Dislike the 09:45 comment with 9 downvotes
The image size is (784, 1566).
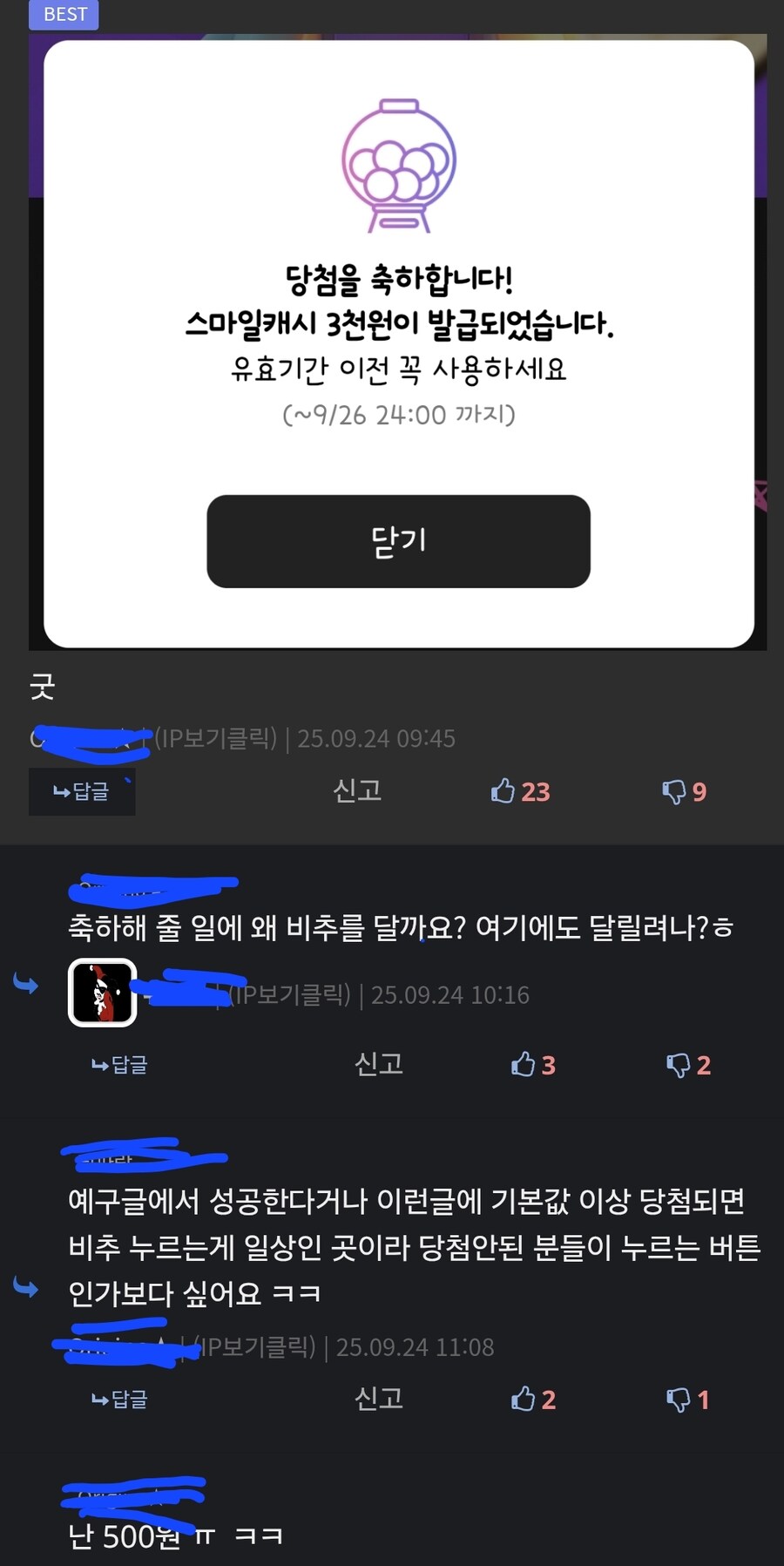pos(683,791)
